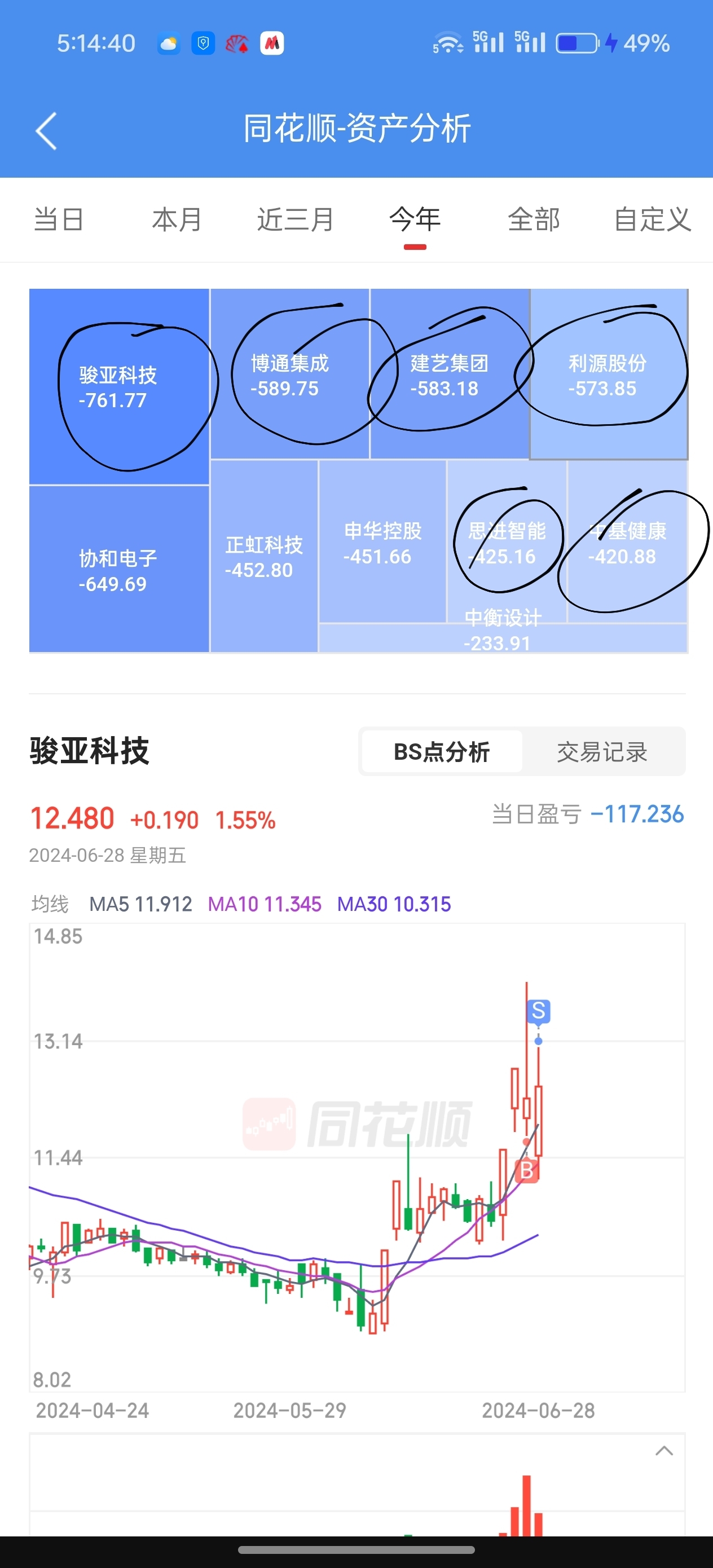The width and height of the screenshot is (713, 1568).
Task: Tap the 建艺集团 loss tile
Action: coord(450,374)
